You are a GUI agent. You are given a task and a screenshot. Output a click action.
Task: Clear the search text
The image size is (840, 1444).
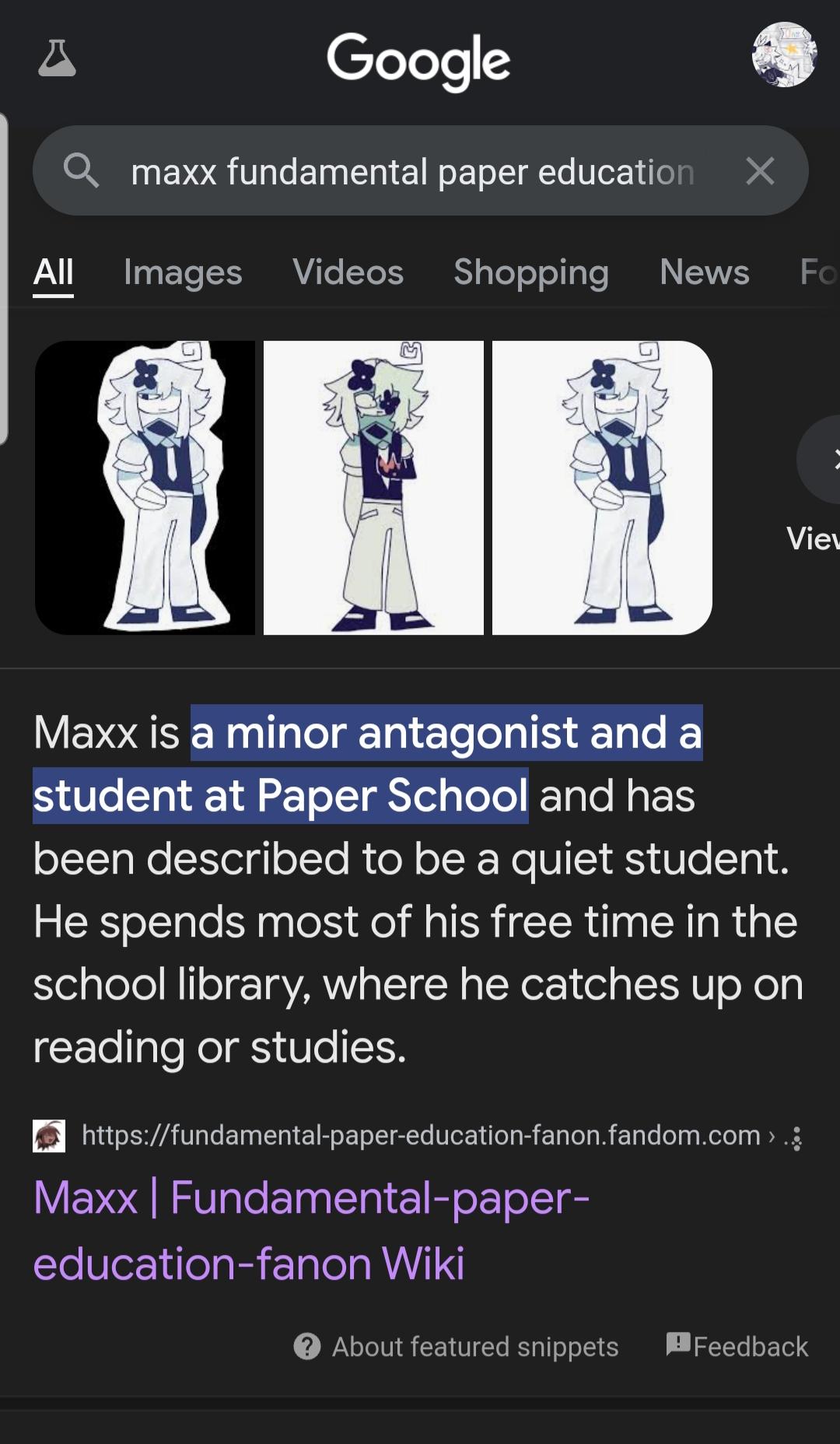pyautogui.click(x=760, y=171)
